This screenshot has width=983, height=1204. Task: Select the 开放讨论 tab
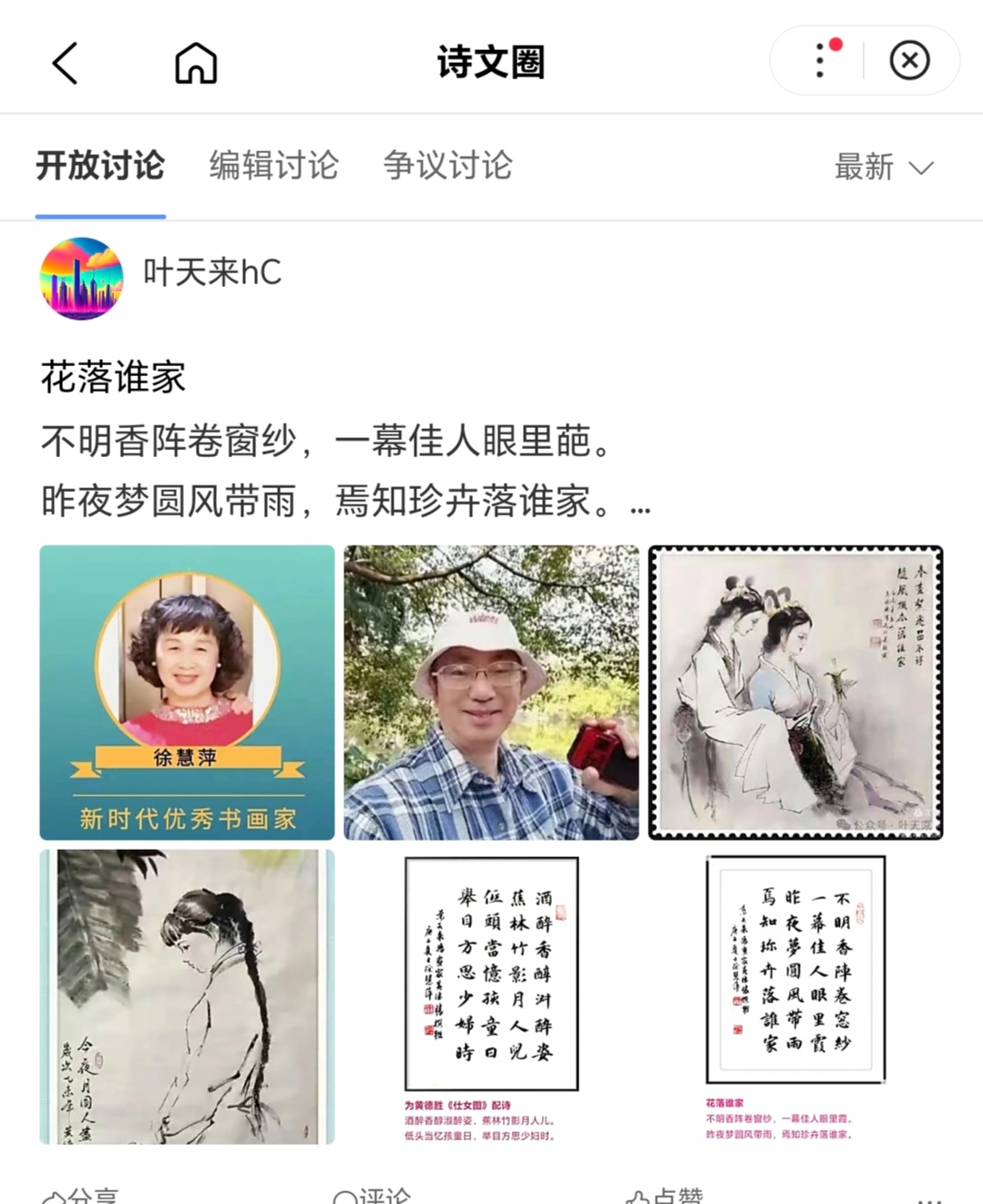(100, 166)
